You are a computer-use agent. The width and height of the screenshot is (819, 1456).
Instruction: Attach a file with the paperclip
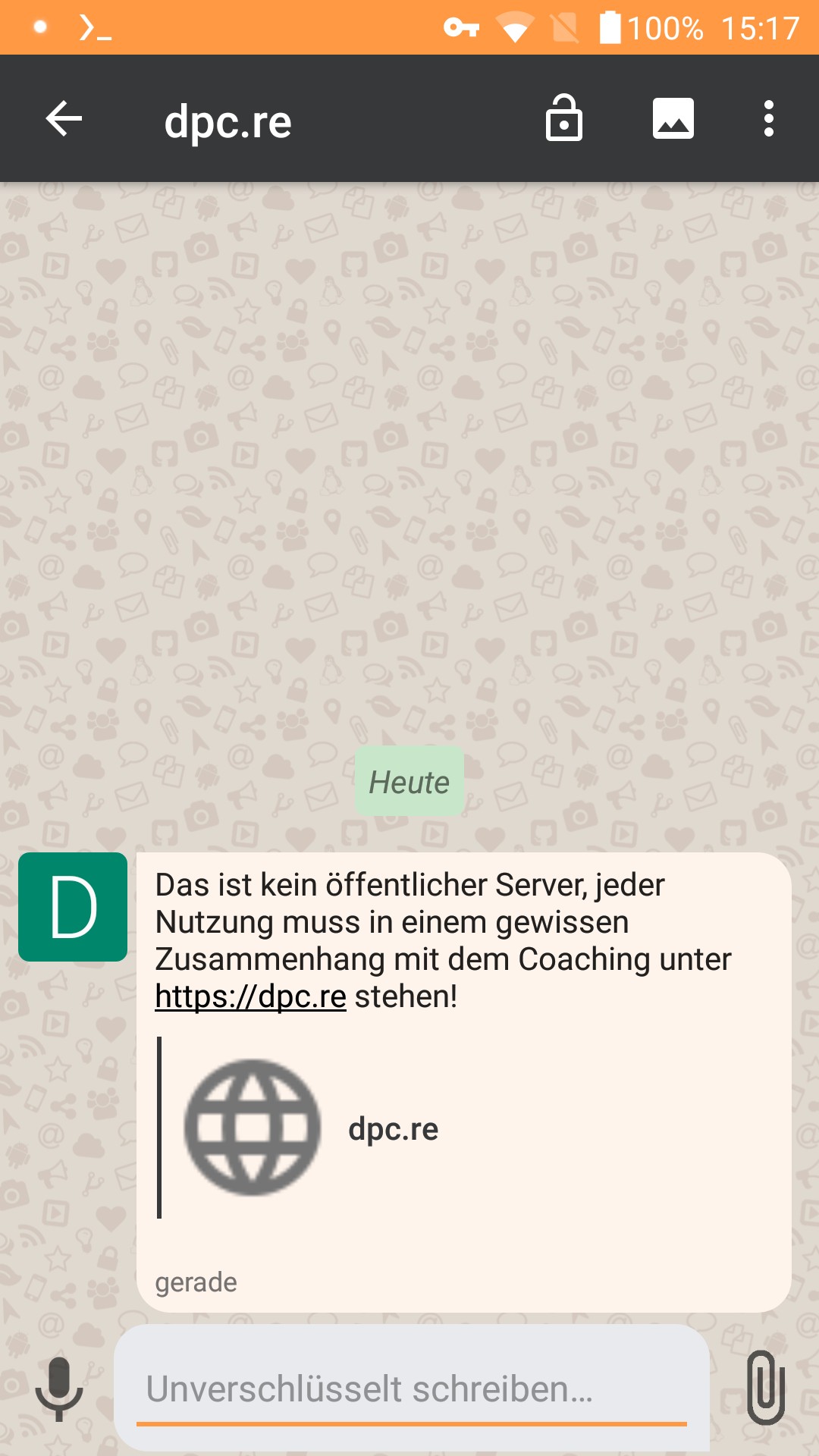[x=766, y=1387]
